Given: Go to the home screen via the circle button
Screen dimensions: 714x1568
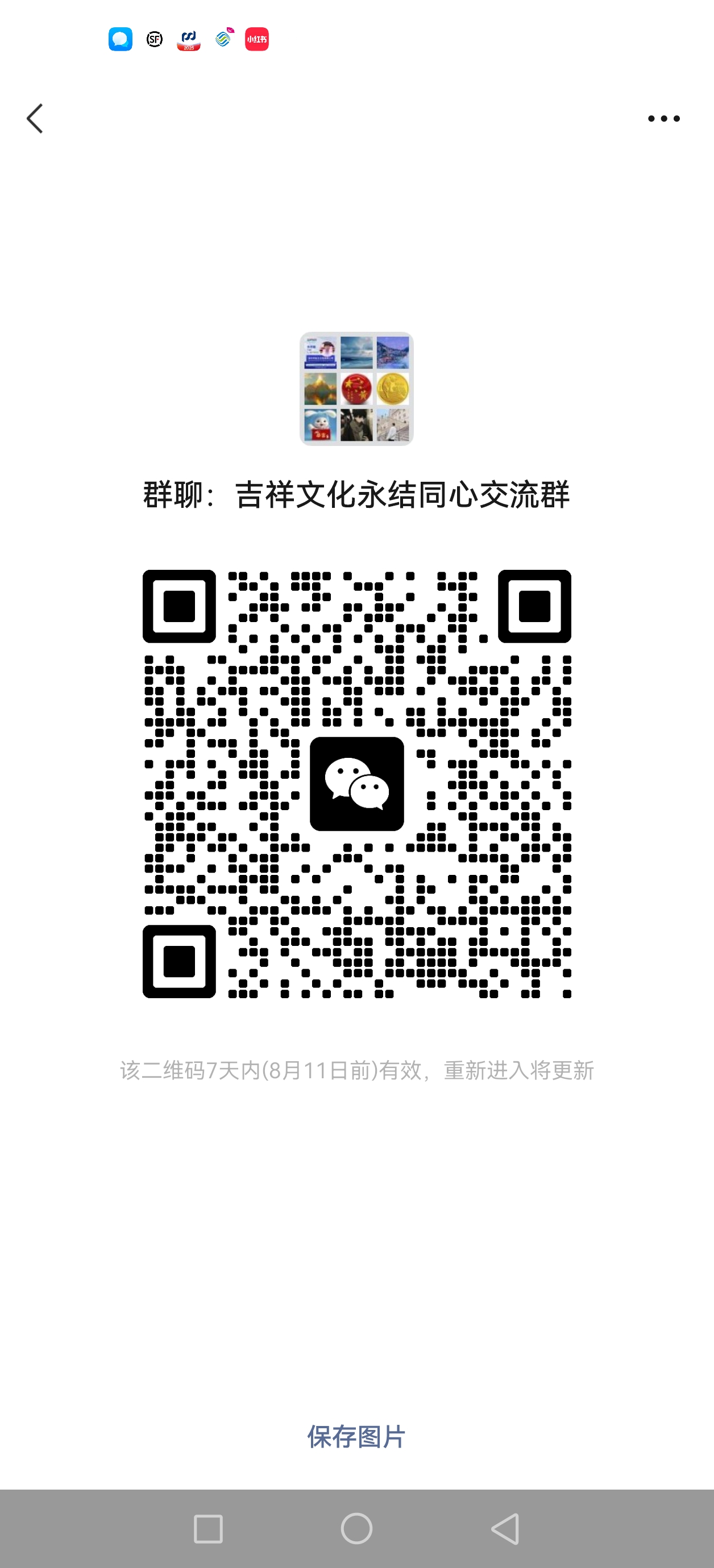Looking at the screenshot, I should pyautogui.click(x=356, y=1528).
